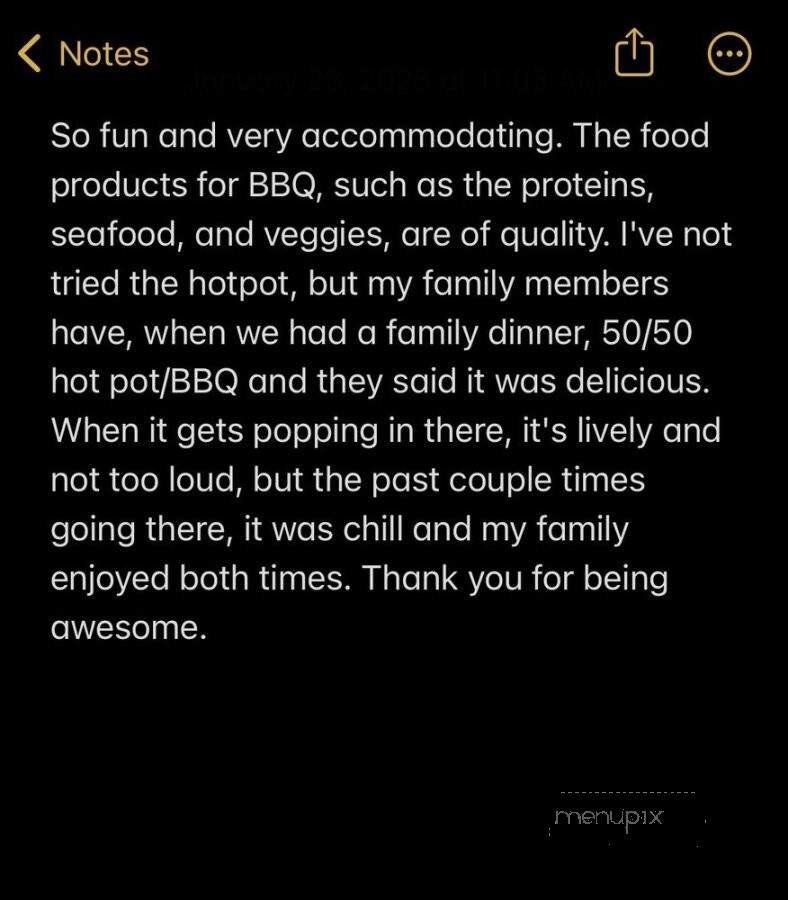Open the more options ellipsis menu

(x=728, y=55)
